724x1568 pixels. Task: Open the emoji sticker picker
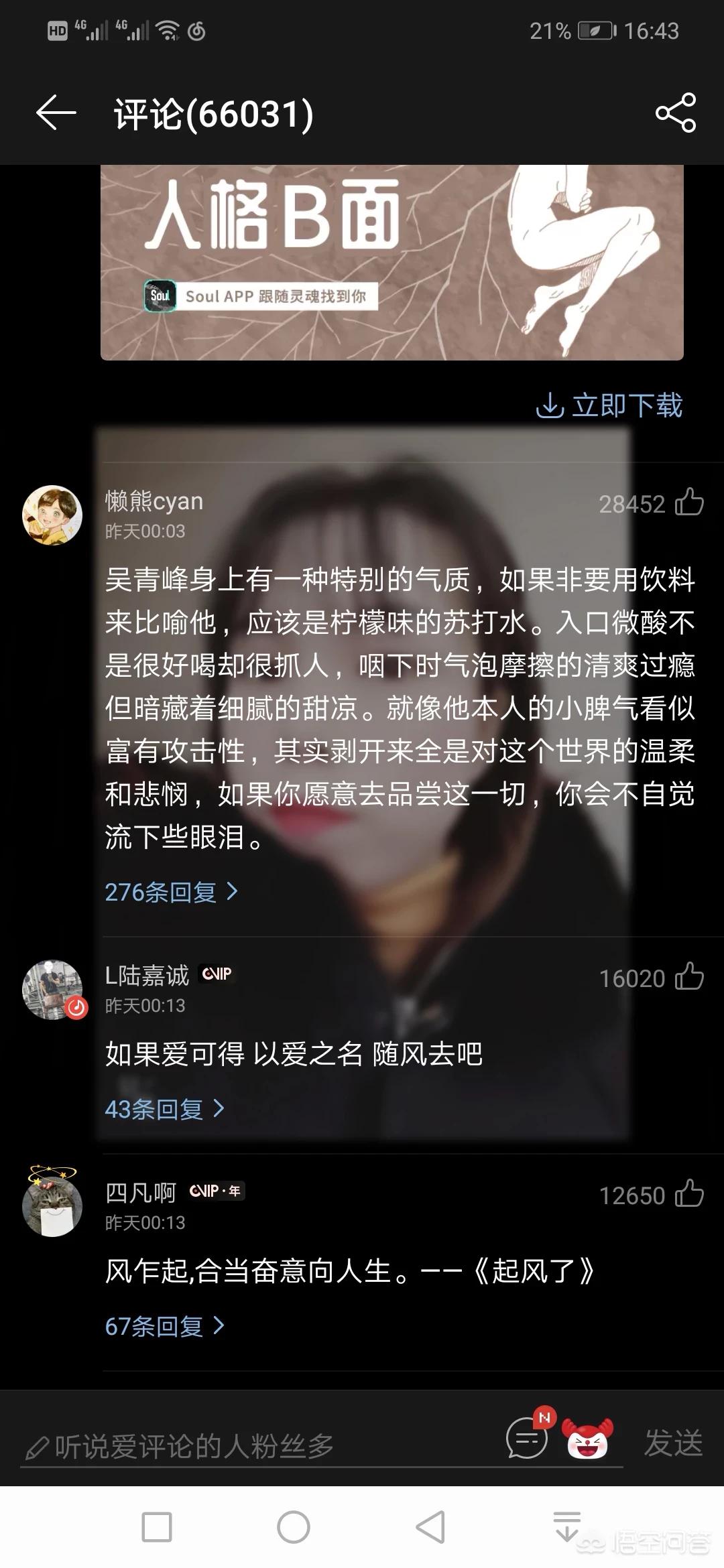(x=587, y=1439)
